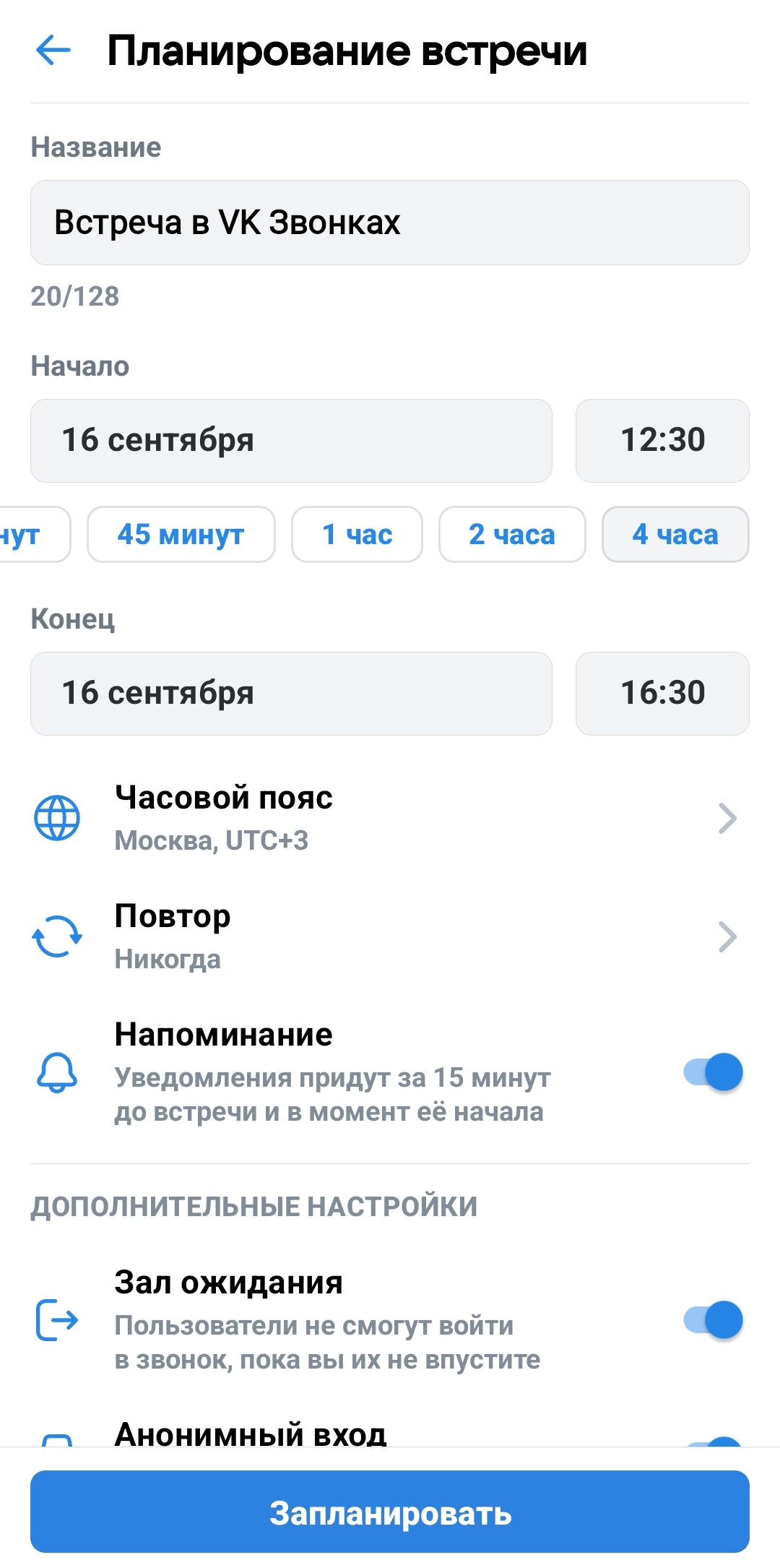Go back using the arrow icon
780x1568 pixels.
pyautogui.click(x=53, y=51)
